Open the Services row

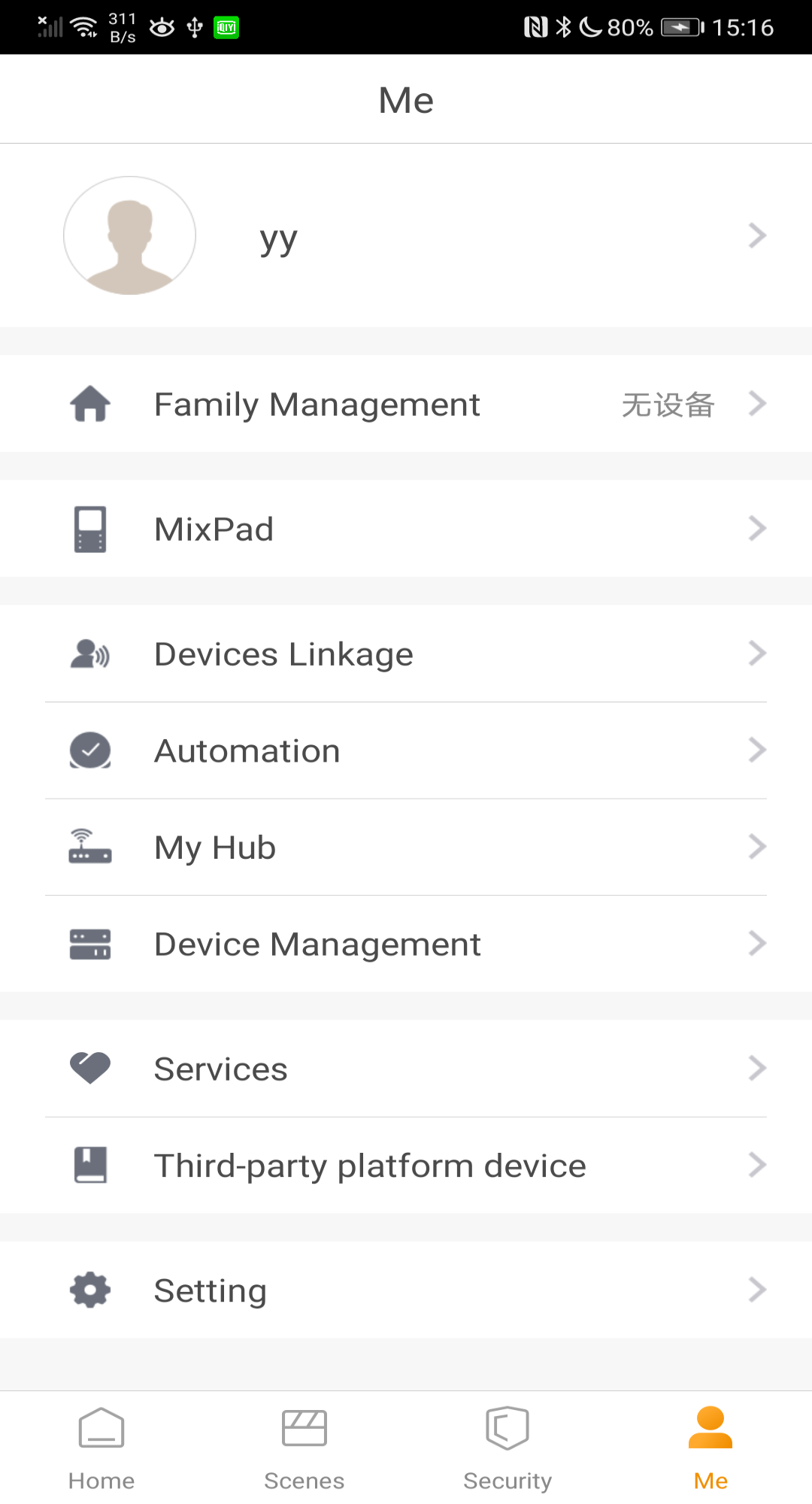406,1069
